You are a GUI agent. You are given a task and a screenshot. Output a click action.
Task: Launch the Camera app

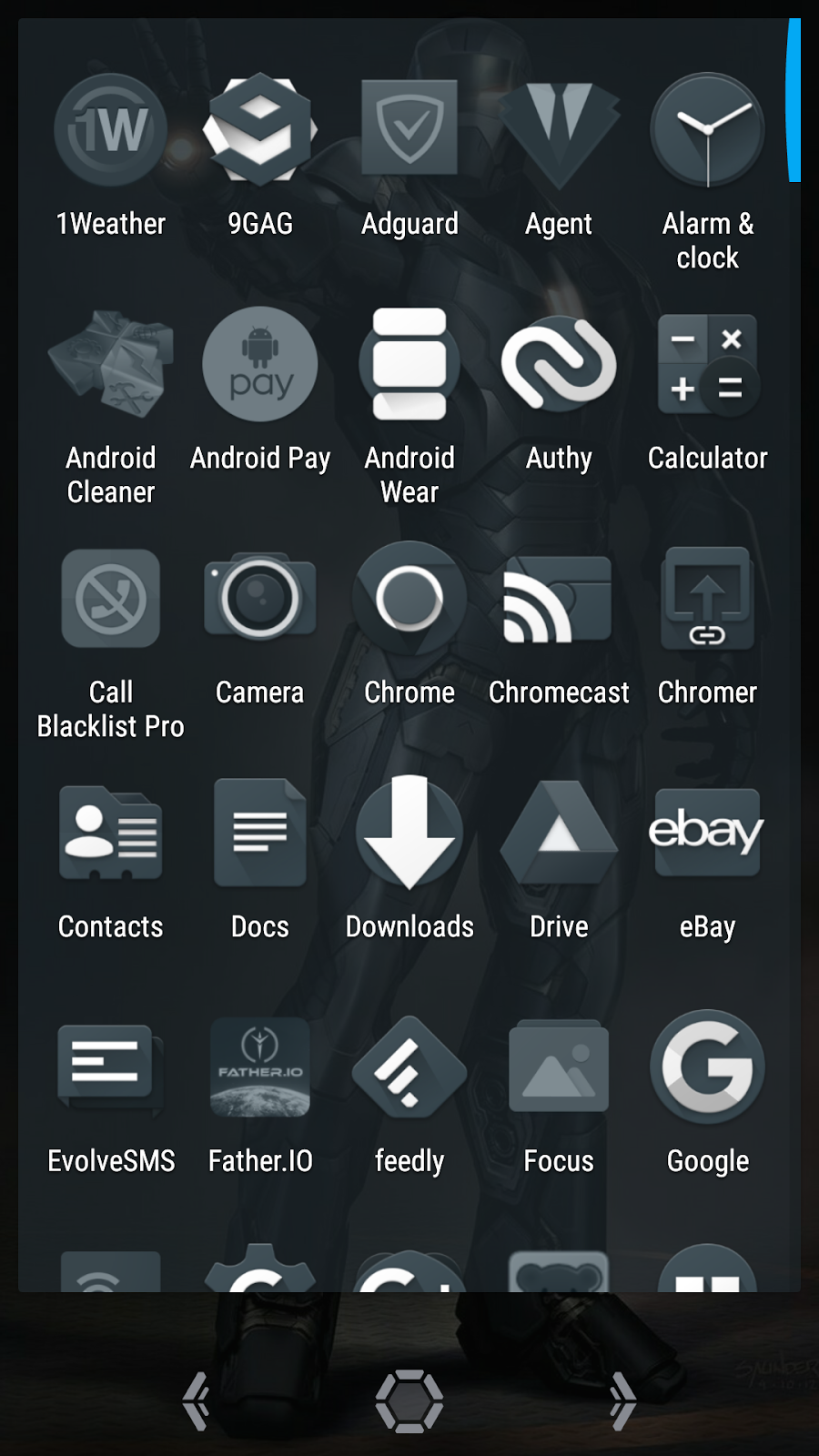tap(260, 598)
